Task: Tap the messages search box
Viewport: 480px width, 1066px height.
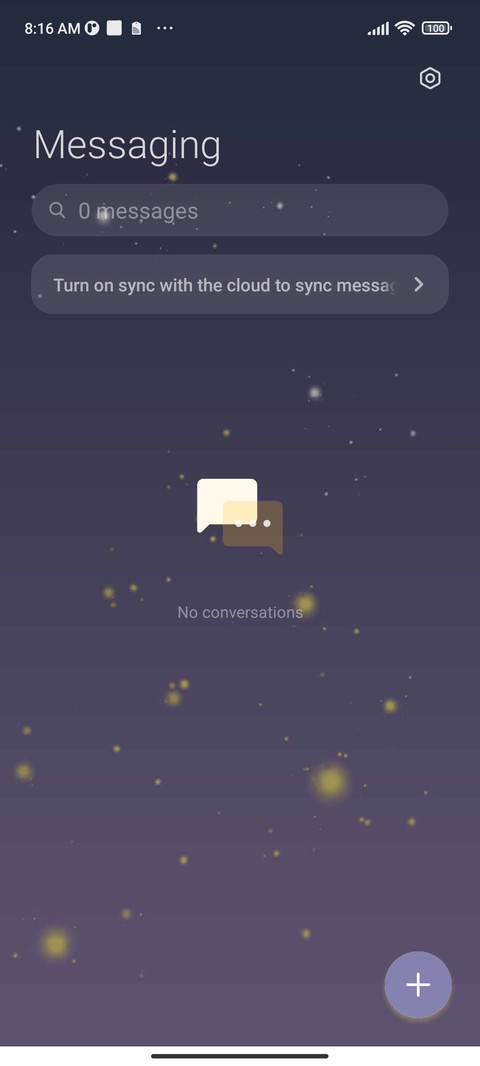Action: tap(240, 210)
